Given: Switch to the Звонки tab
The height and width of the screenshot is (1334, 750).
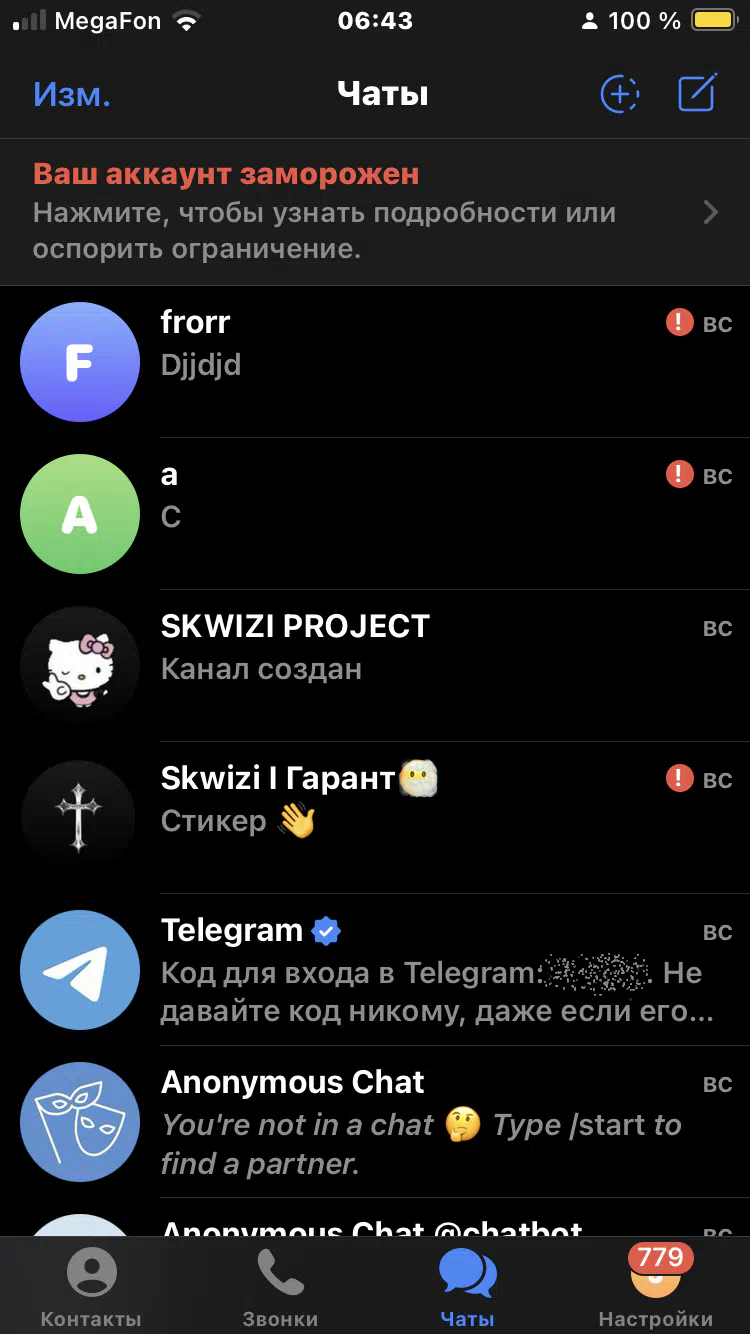Looking at the screenshot, I should pos(280,1288).
